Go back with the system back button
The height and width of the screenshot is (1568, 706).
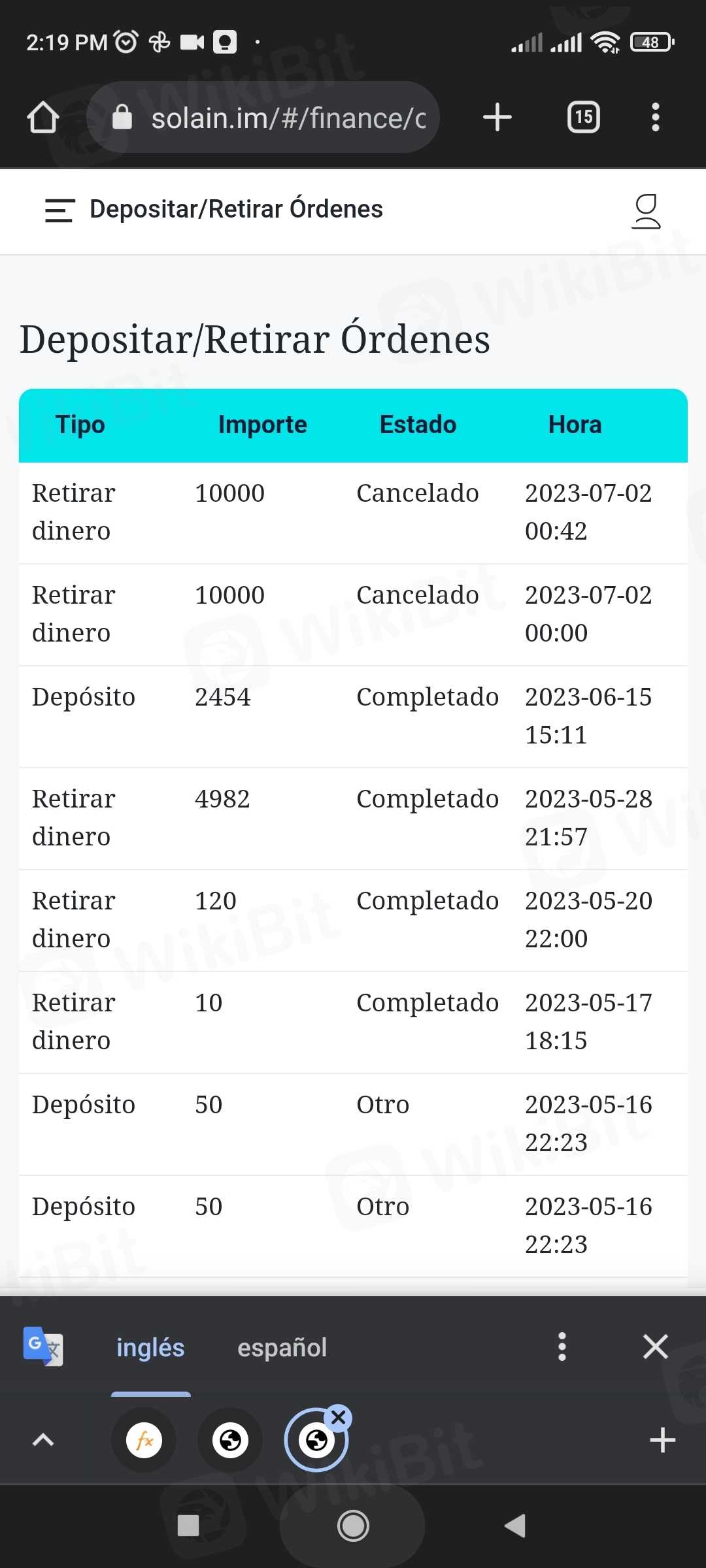tap(515, 1526)
